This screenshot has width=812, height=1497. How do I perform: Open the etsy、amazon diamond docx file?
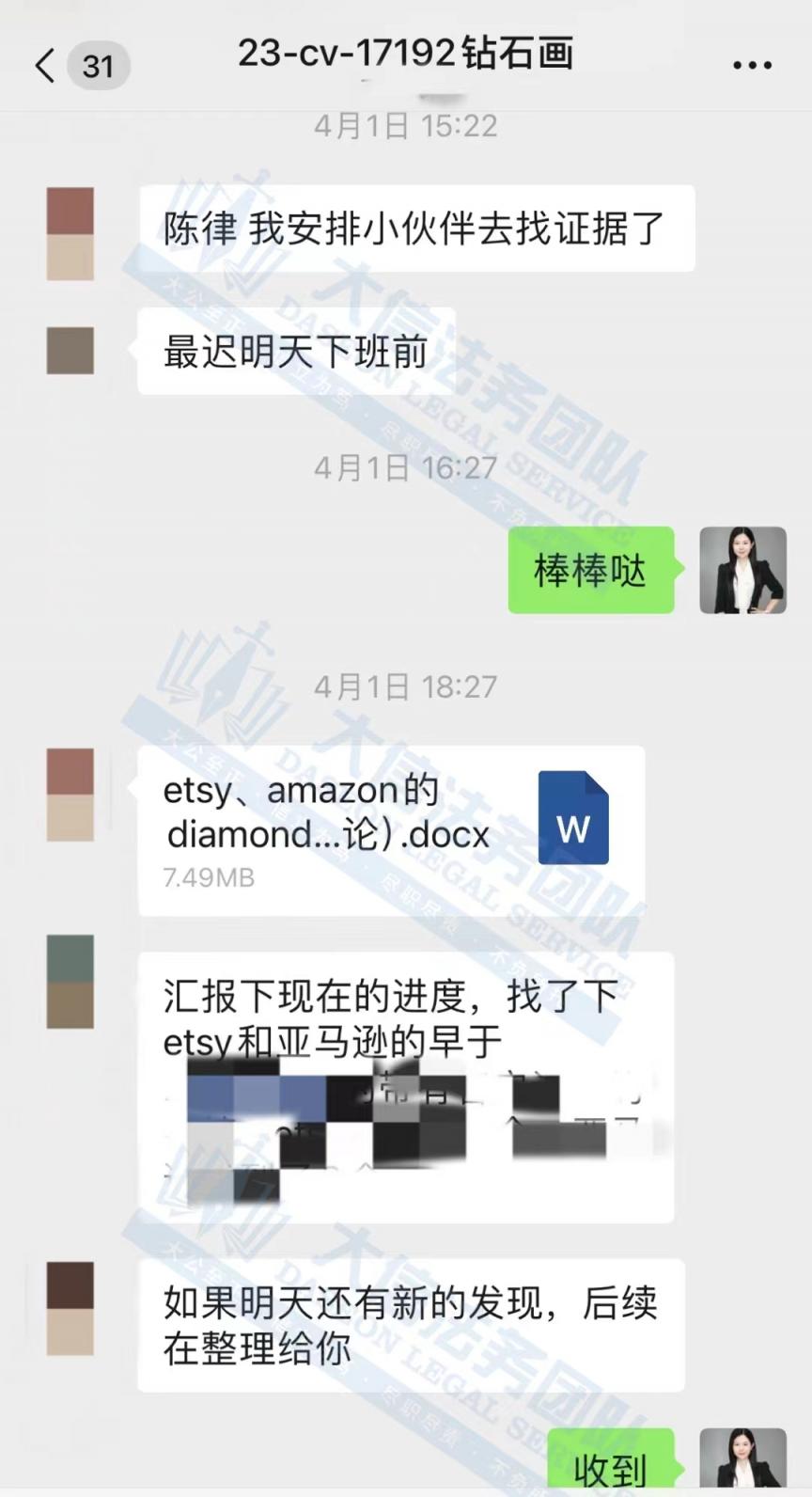(x=391, y=830)
